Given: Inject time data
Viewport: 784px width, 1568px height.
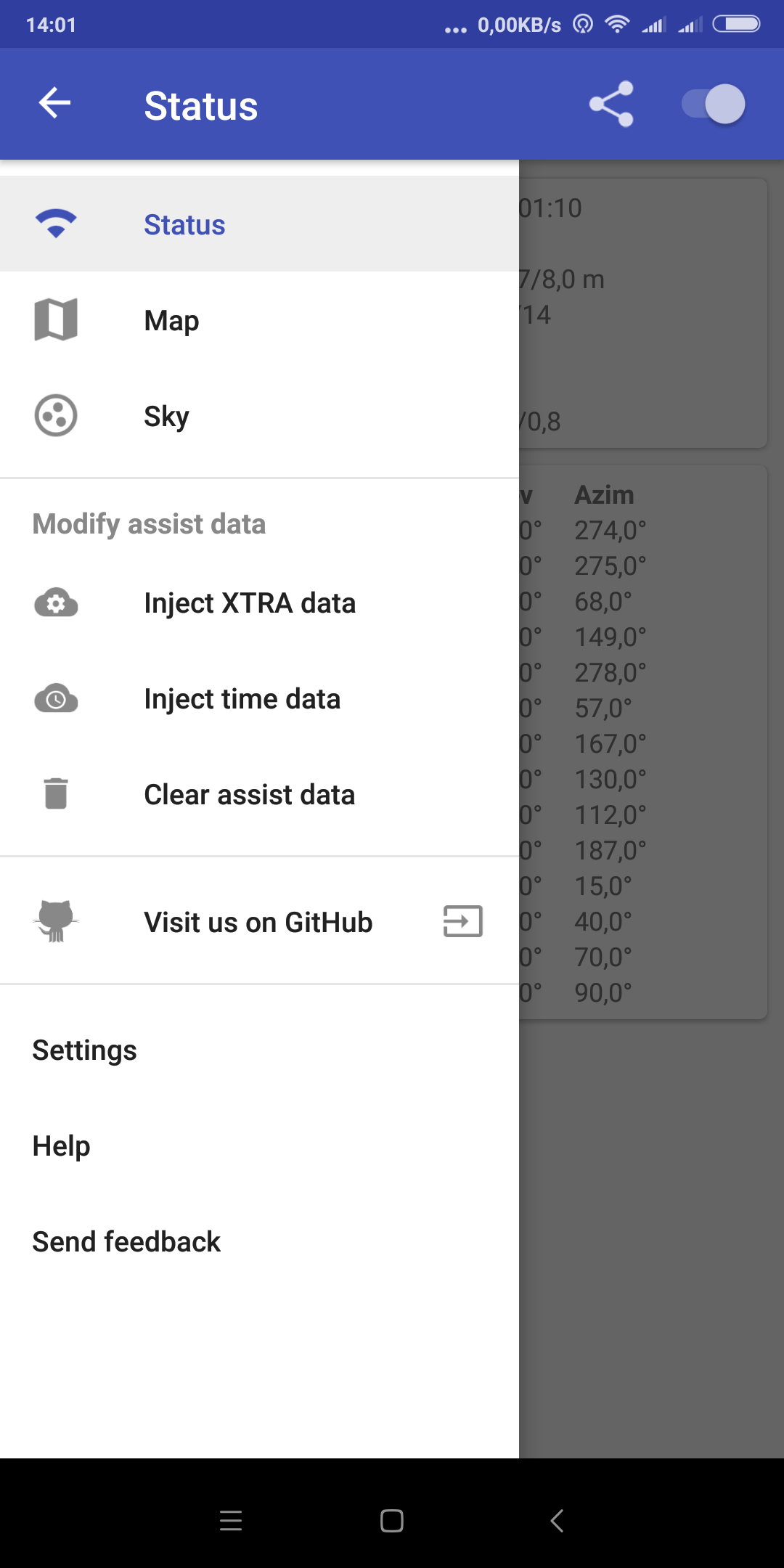Looking at the screenshot, I should click(259, 698).
